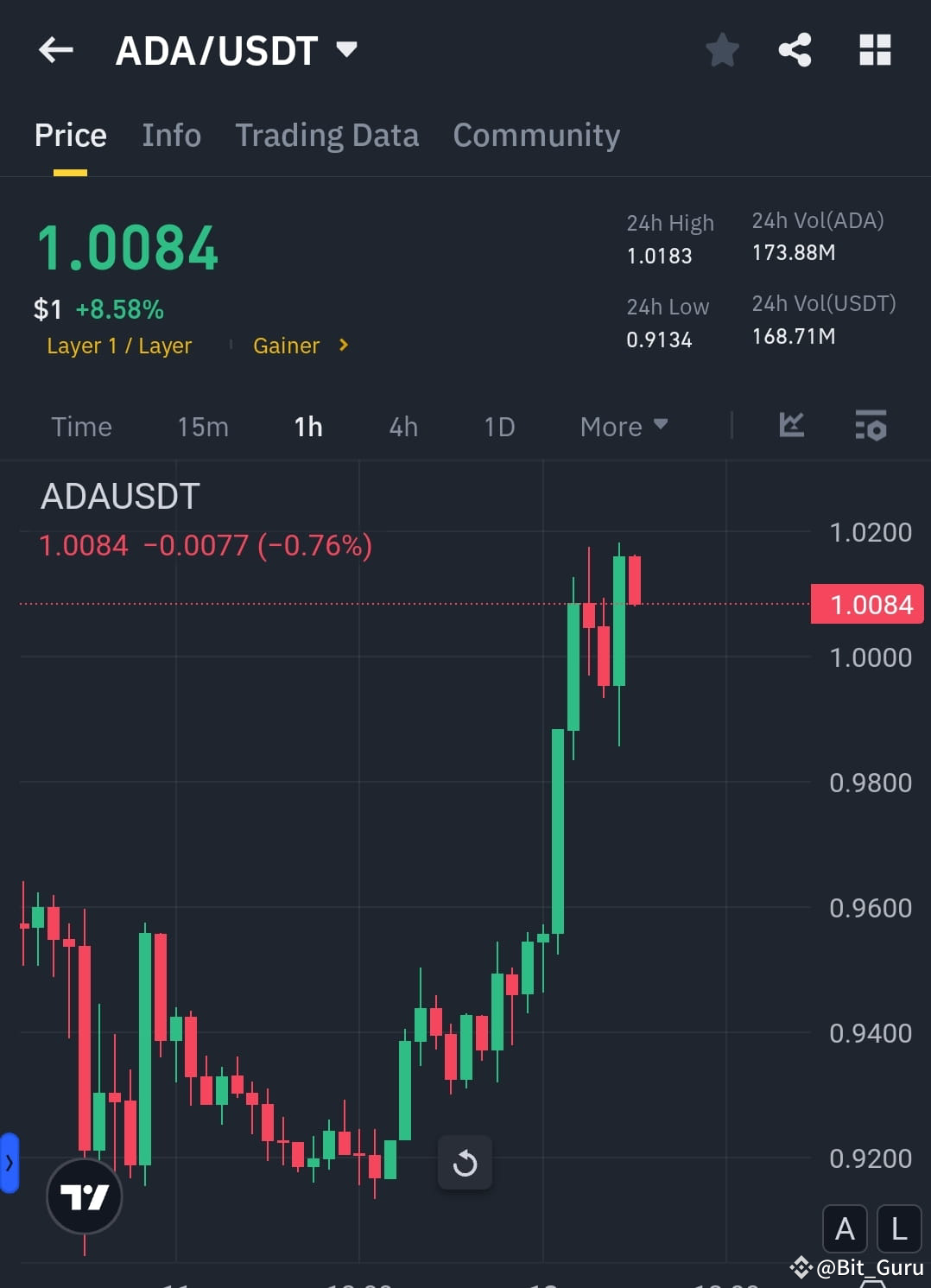
Task: Open the Gainer category link
Action: 288,346
